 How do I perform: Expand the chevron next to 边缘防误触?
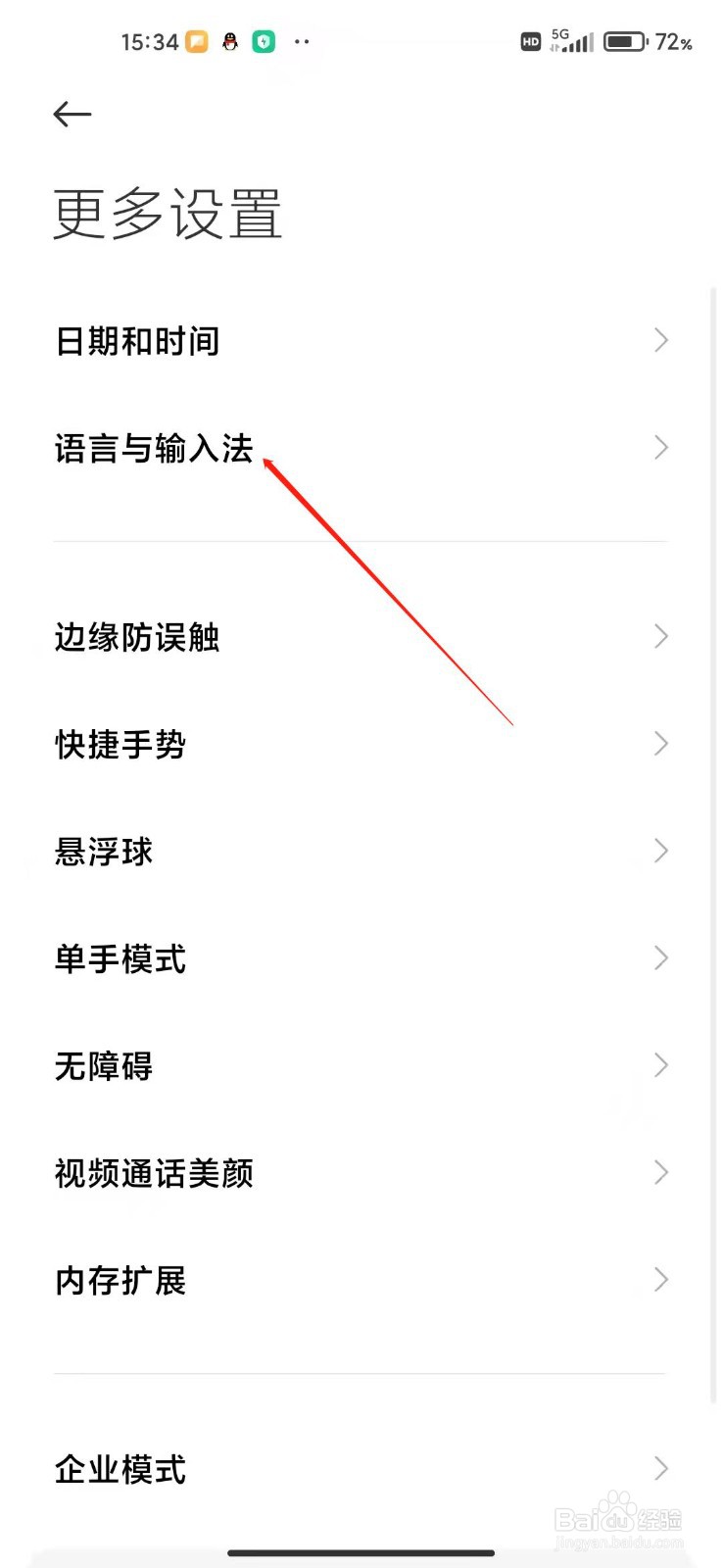point(661,636)
